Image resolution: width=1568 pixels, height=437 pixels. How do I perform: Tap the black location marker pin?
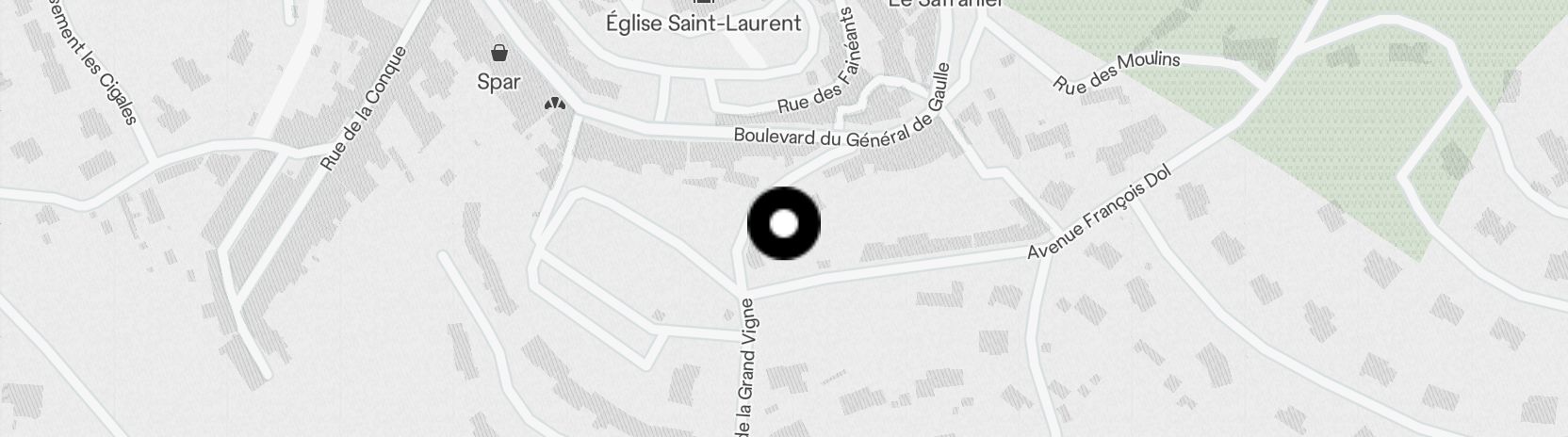784,224
